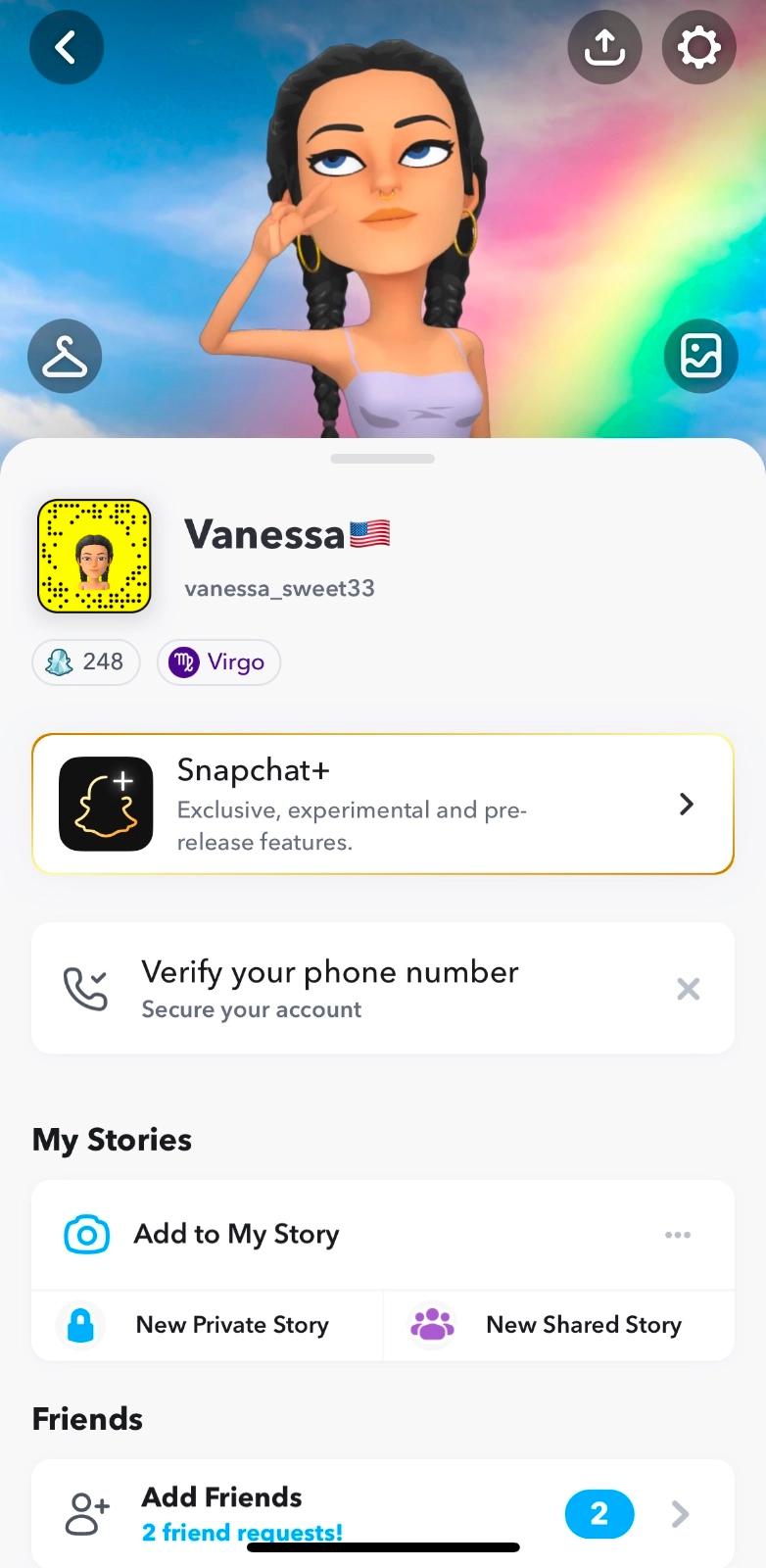Open settings gear icon

(x=698, y=47)
